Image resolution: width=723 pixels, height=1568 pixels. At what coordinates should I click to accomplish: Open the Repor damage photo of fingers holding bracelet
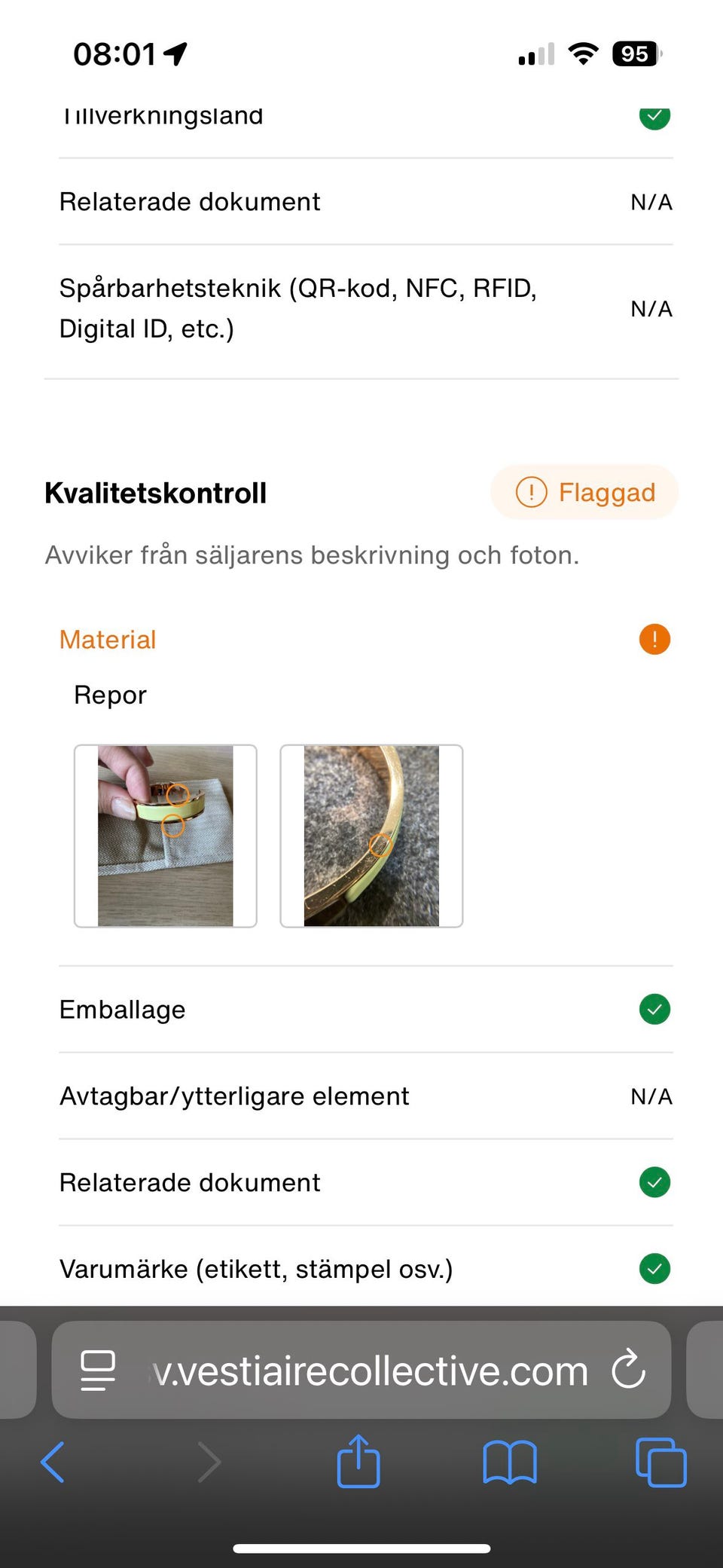tap(166, 836)
